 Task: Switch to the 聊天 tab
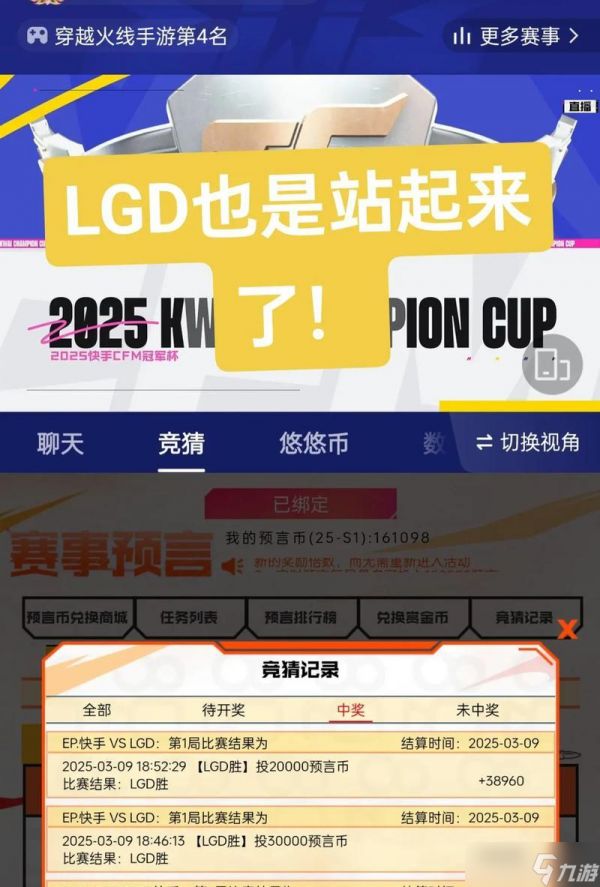[61, 442]
